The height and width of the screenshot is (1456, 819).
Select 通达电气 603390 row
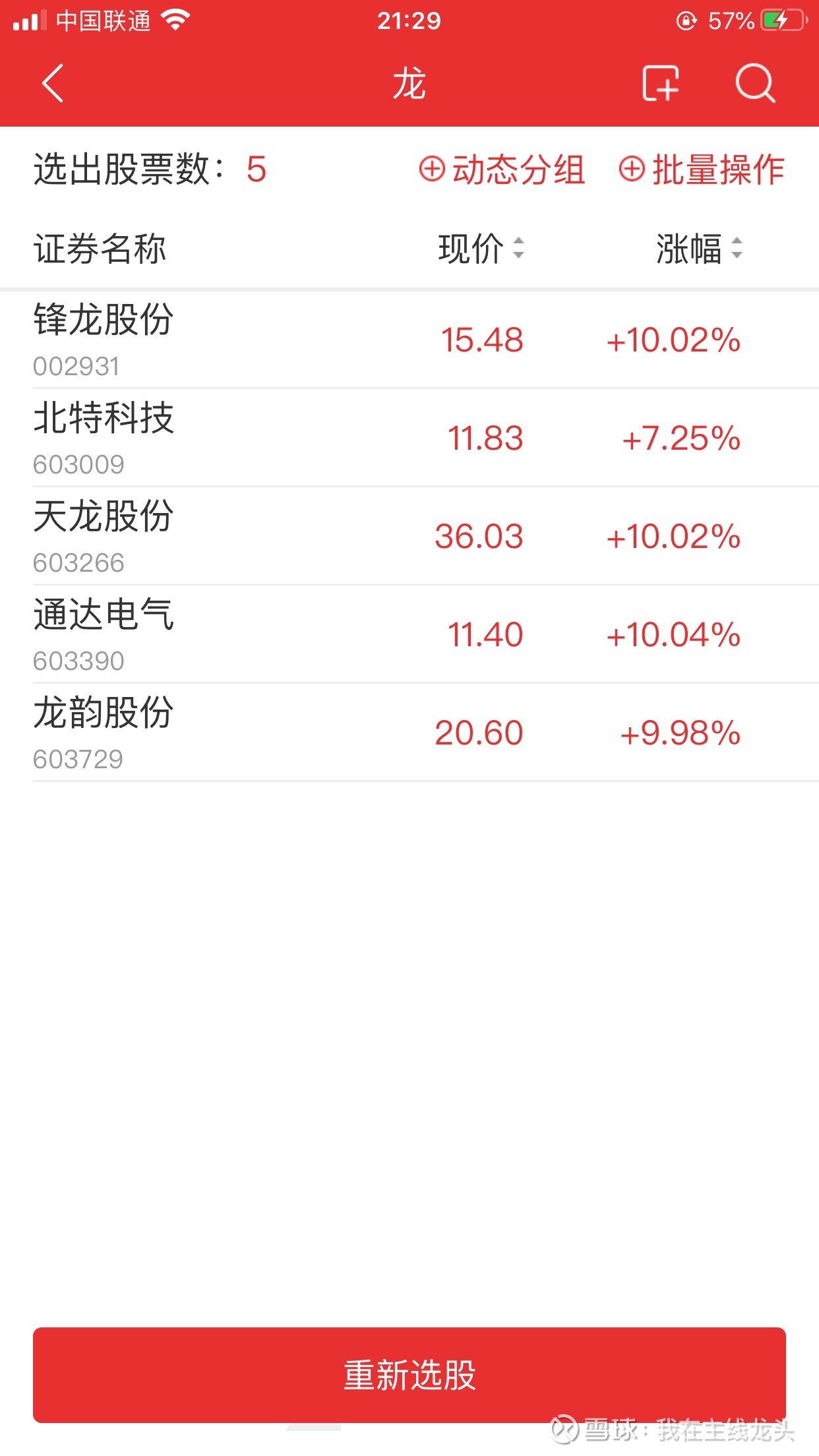click(x=409, y=634)
